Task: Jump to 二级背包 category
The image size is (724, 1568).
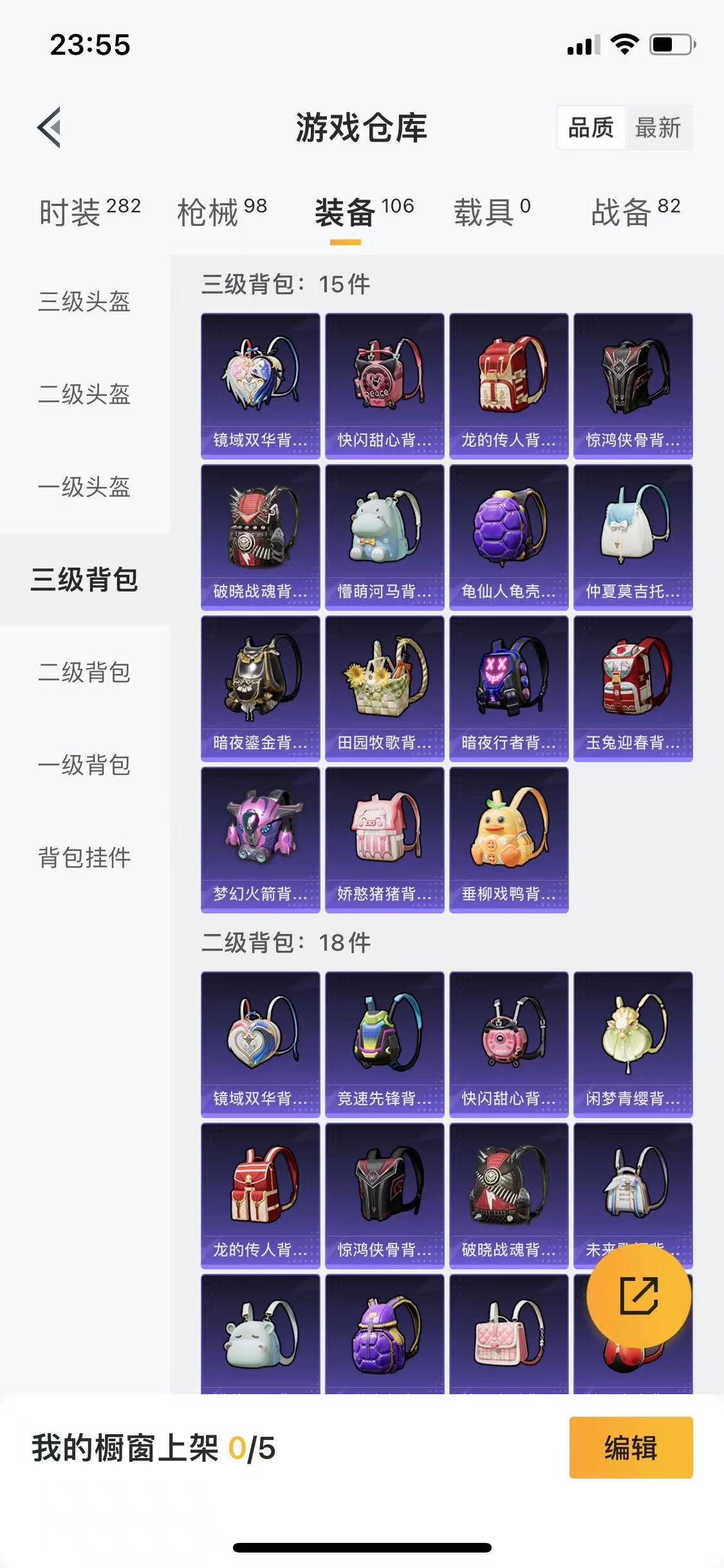Action: point(84,672)
